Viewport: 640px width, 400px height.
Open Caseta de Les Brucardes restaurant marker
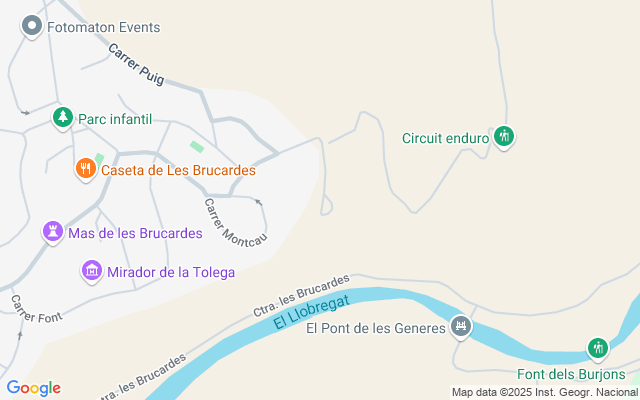[x=86, y=169]
